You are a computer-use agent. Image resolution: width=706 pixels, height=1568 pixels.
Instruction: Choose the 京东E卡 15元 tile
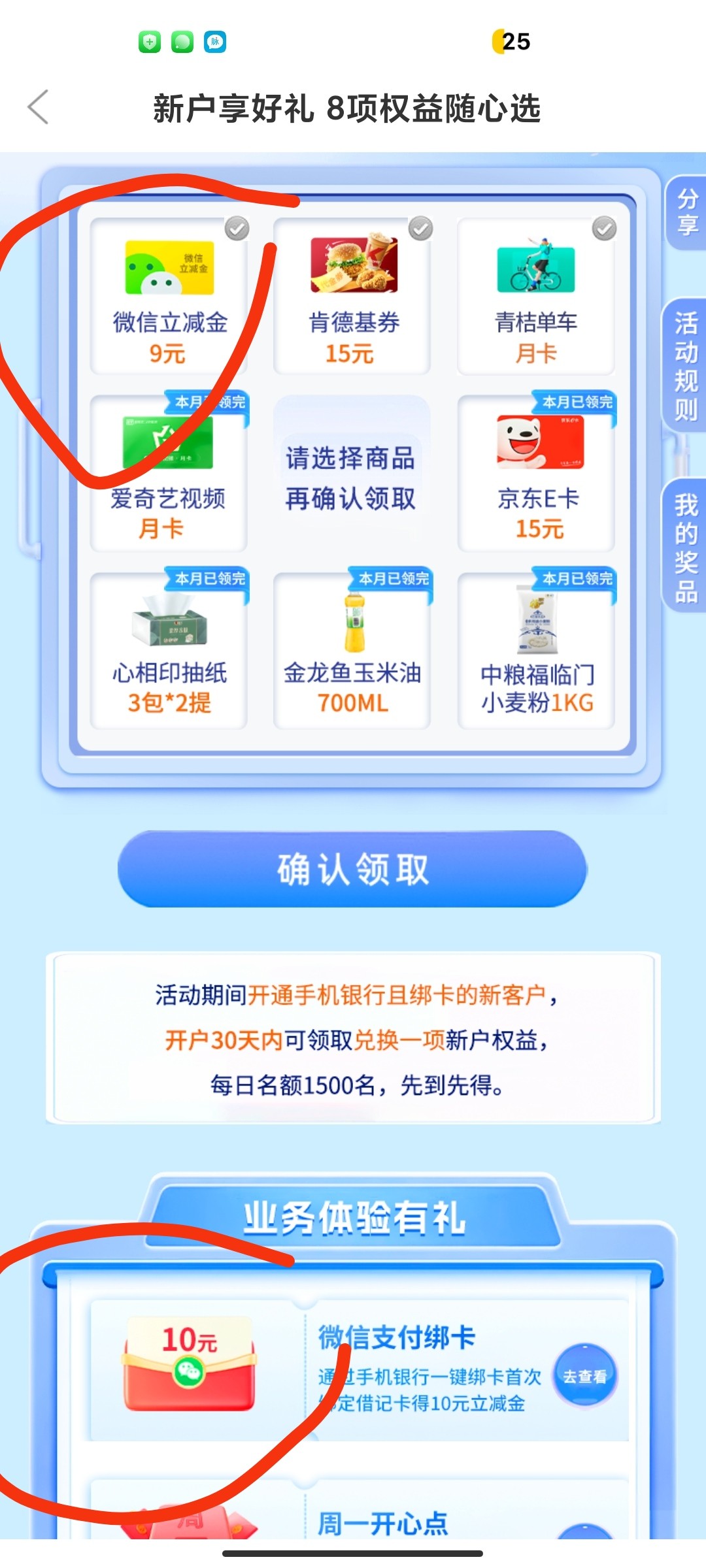tap(536, 473)
